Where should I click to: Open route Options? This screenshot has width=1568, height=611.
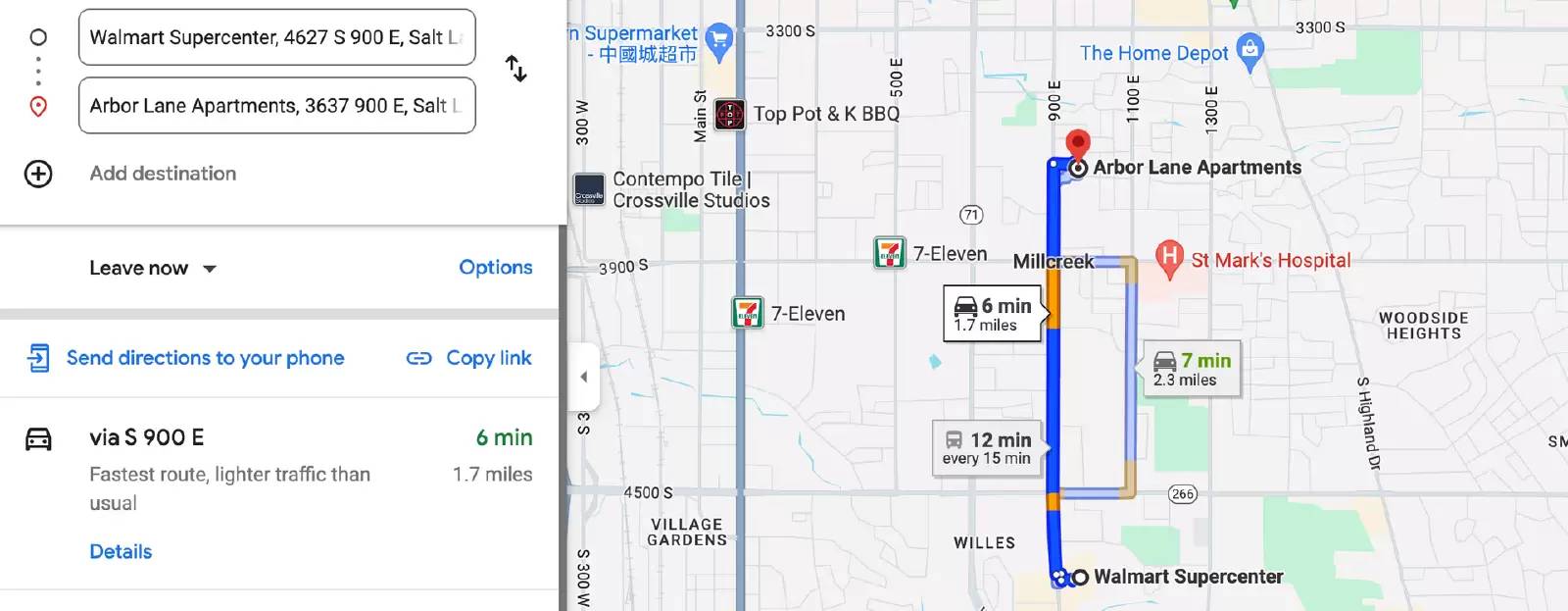pos(495,268)
